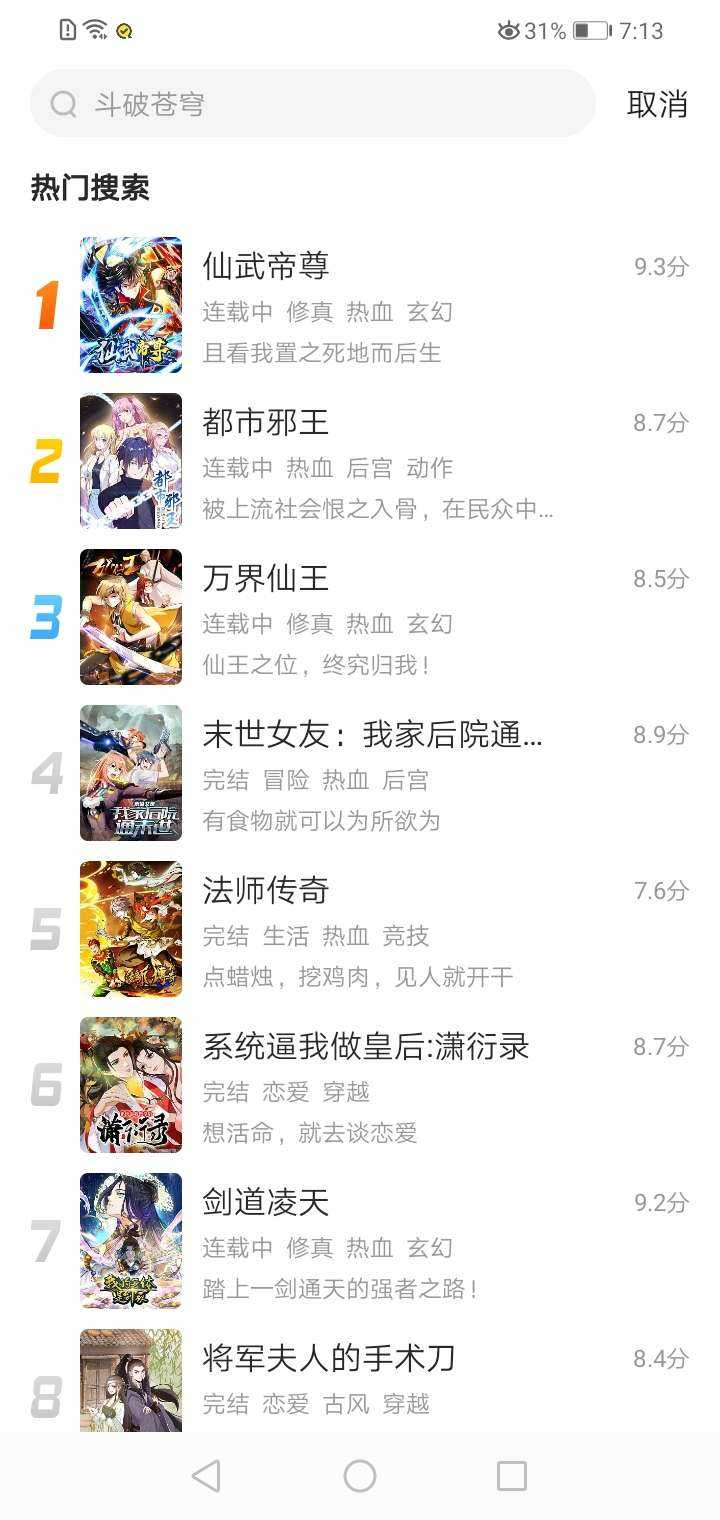This screenshot has width=720, height=1520.
Task: Open the comic 都市邪王
Action: click(360, 461)
